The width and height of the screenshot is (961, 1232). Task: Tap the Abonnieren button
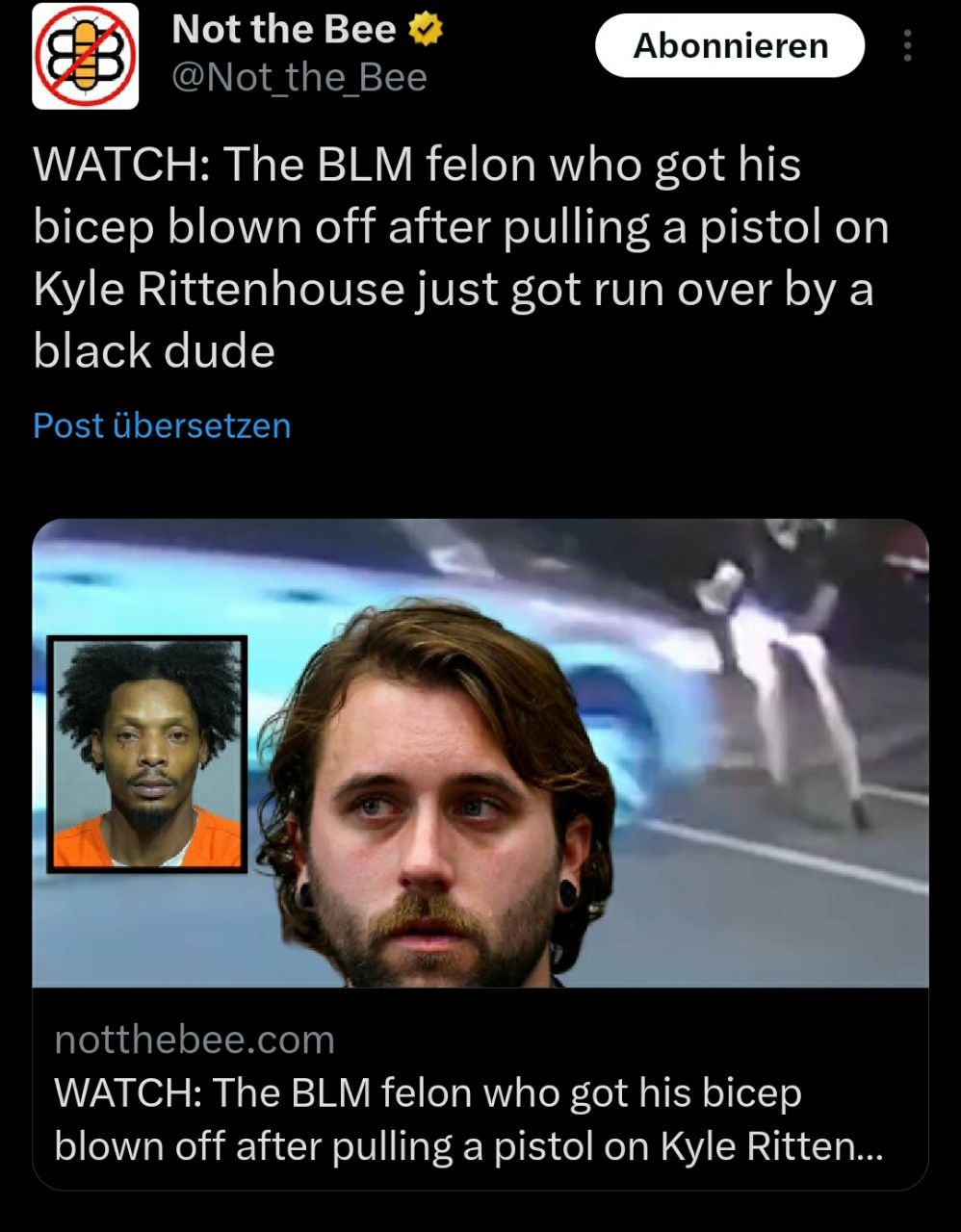[730, 45]
